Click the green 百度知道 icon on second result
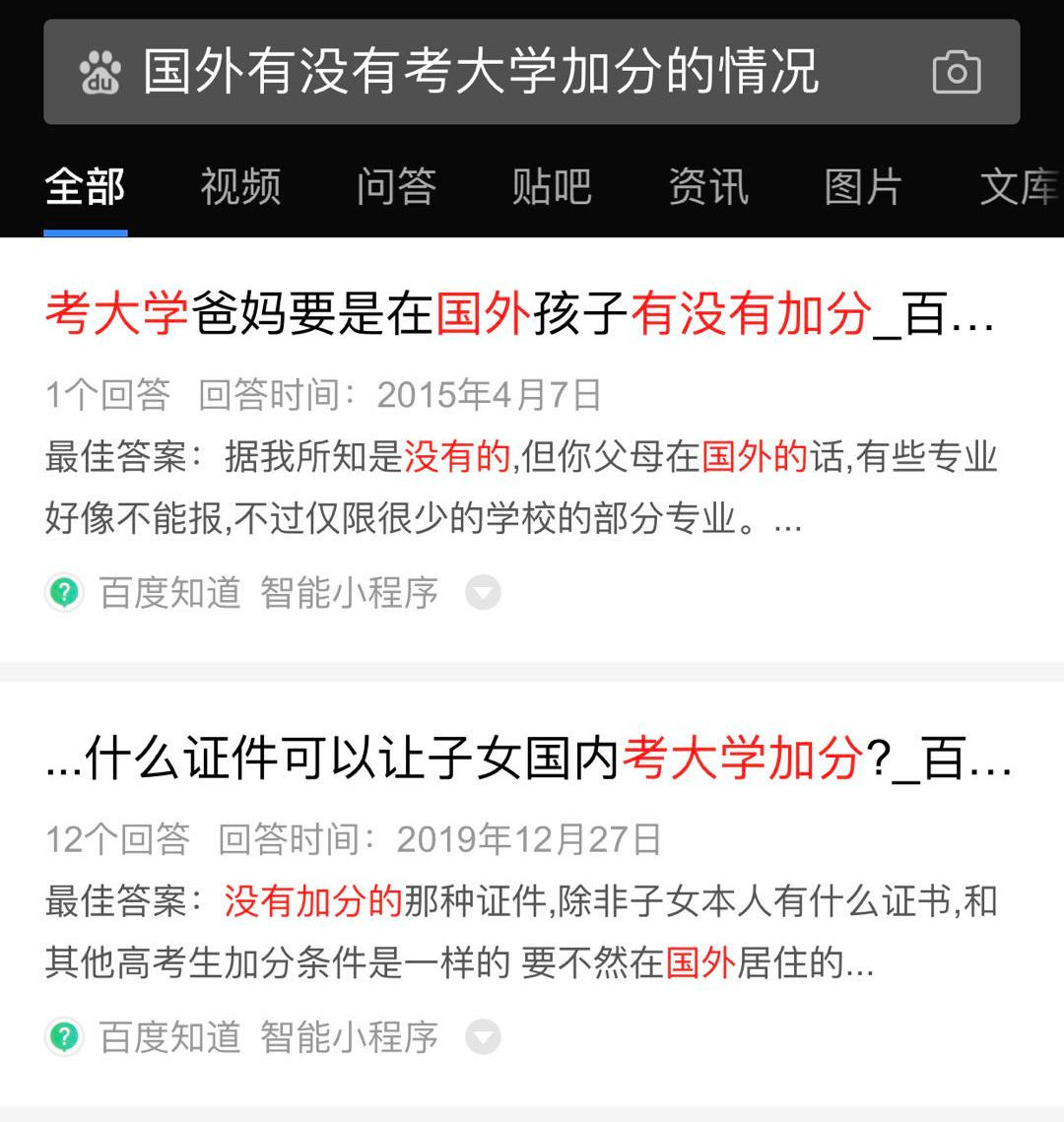This screenshot has width=1064, height=1122. 63,1037
